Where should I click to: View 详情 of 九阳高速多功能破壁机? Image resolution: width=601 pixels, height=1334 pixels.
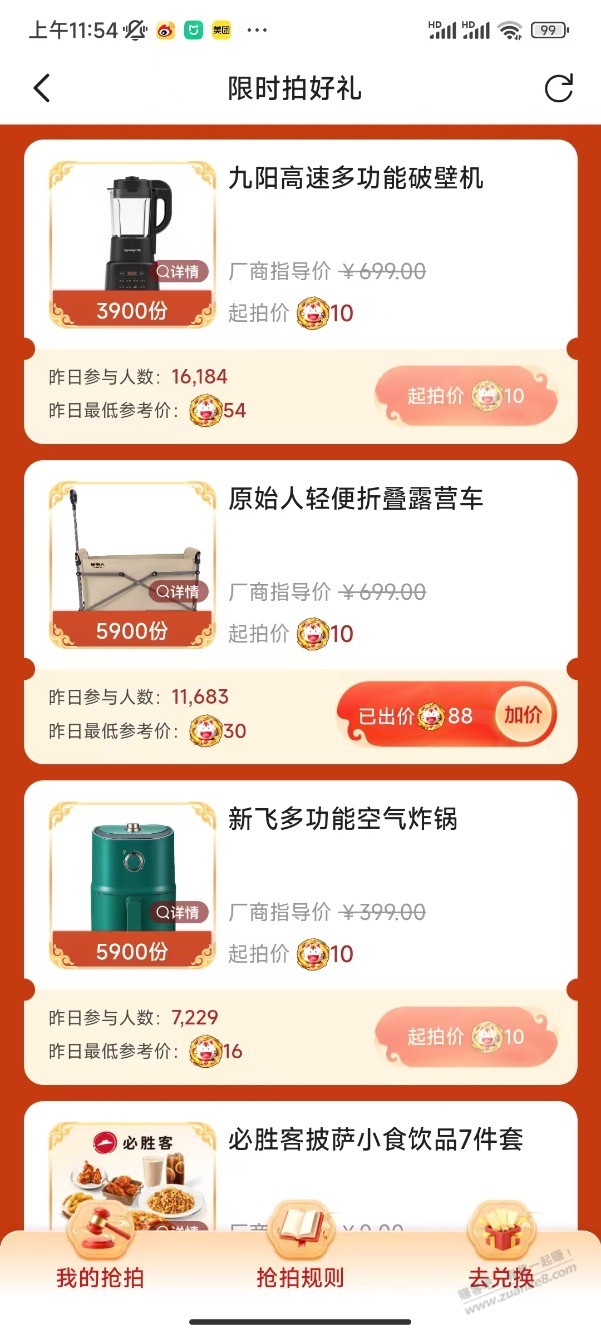click(x=178, y=272)
